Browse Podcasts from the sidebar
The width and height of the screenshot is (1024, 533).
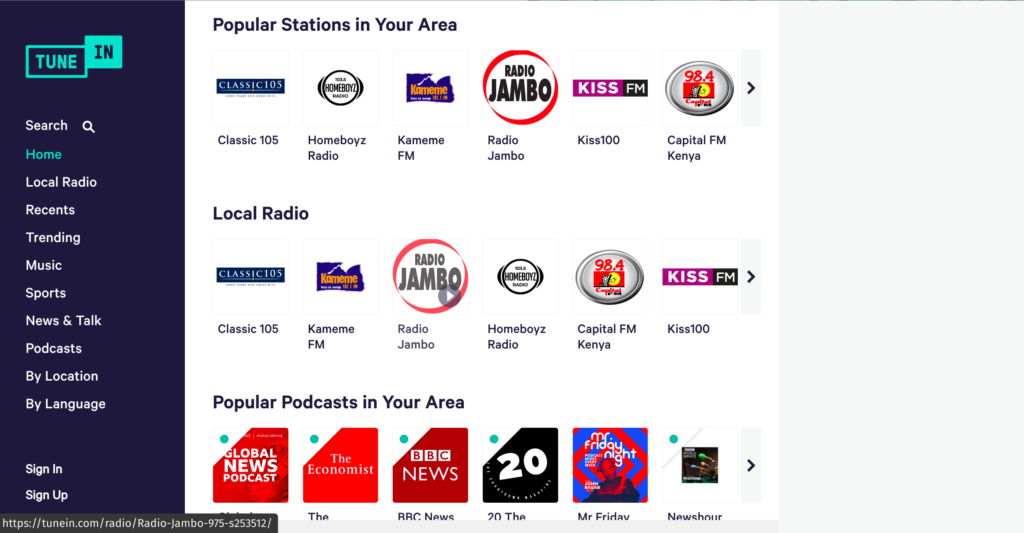[x=54, y=348]
